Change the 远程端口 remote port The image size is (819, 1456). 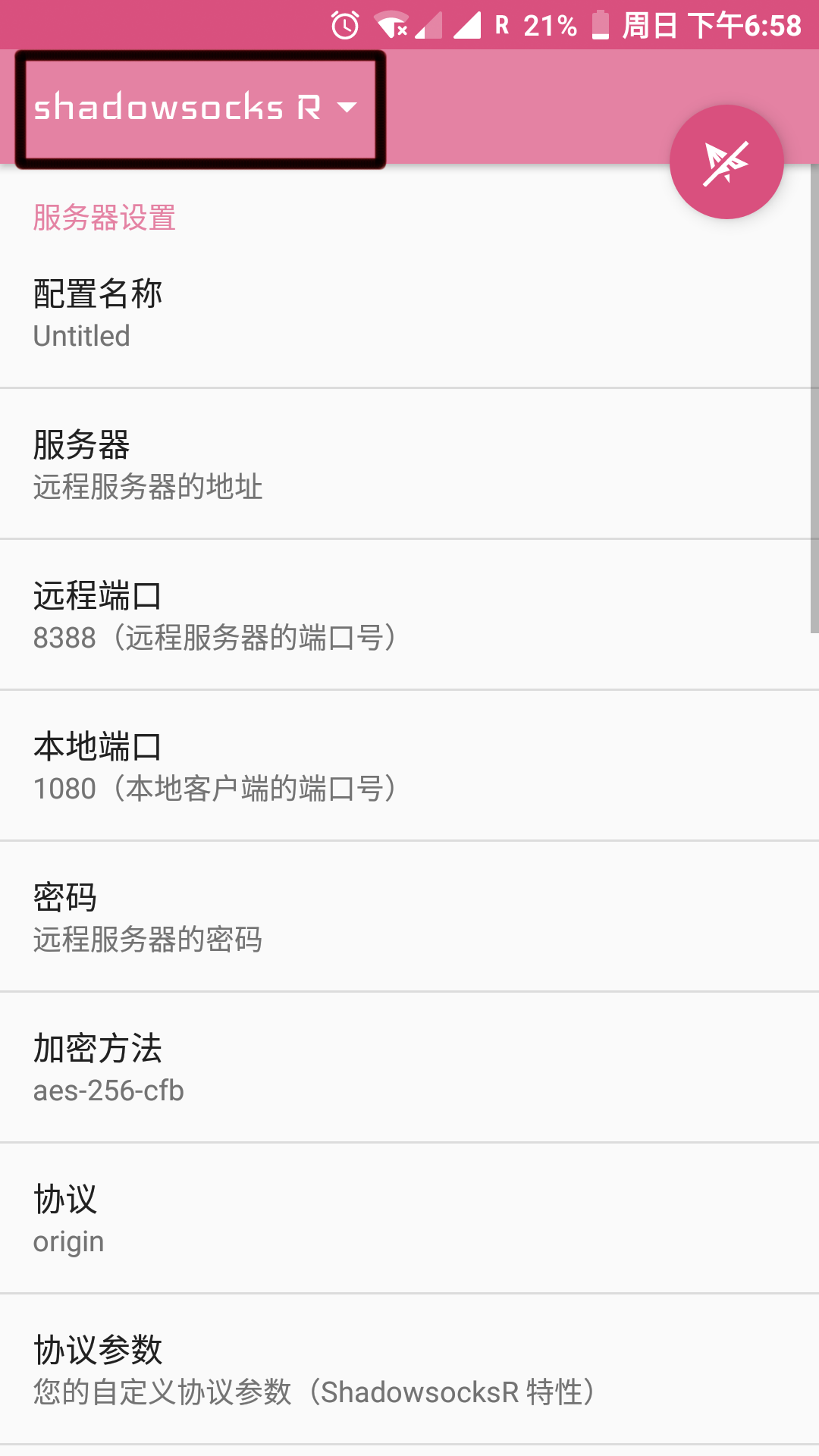point(409,615)
